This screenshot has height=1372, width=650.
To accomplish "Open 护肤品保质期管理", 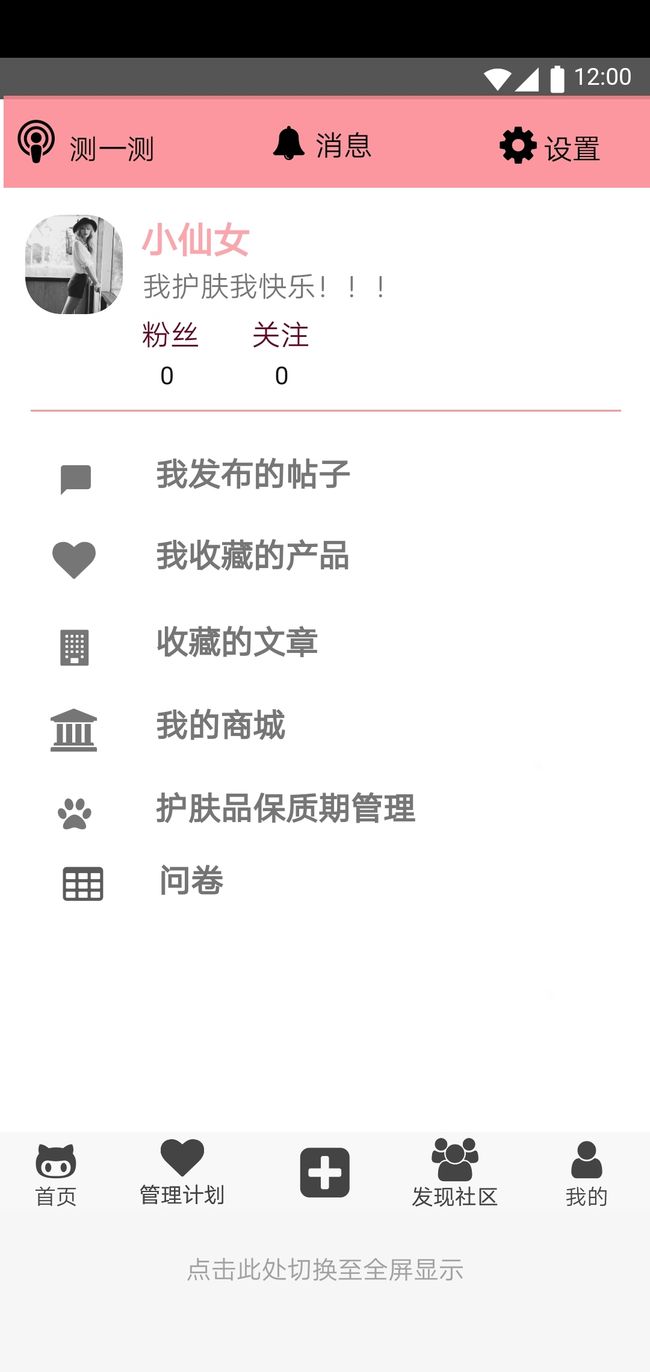I will click(x=325, y=809).
